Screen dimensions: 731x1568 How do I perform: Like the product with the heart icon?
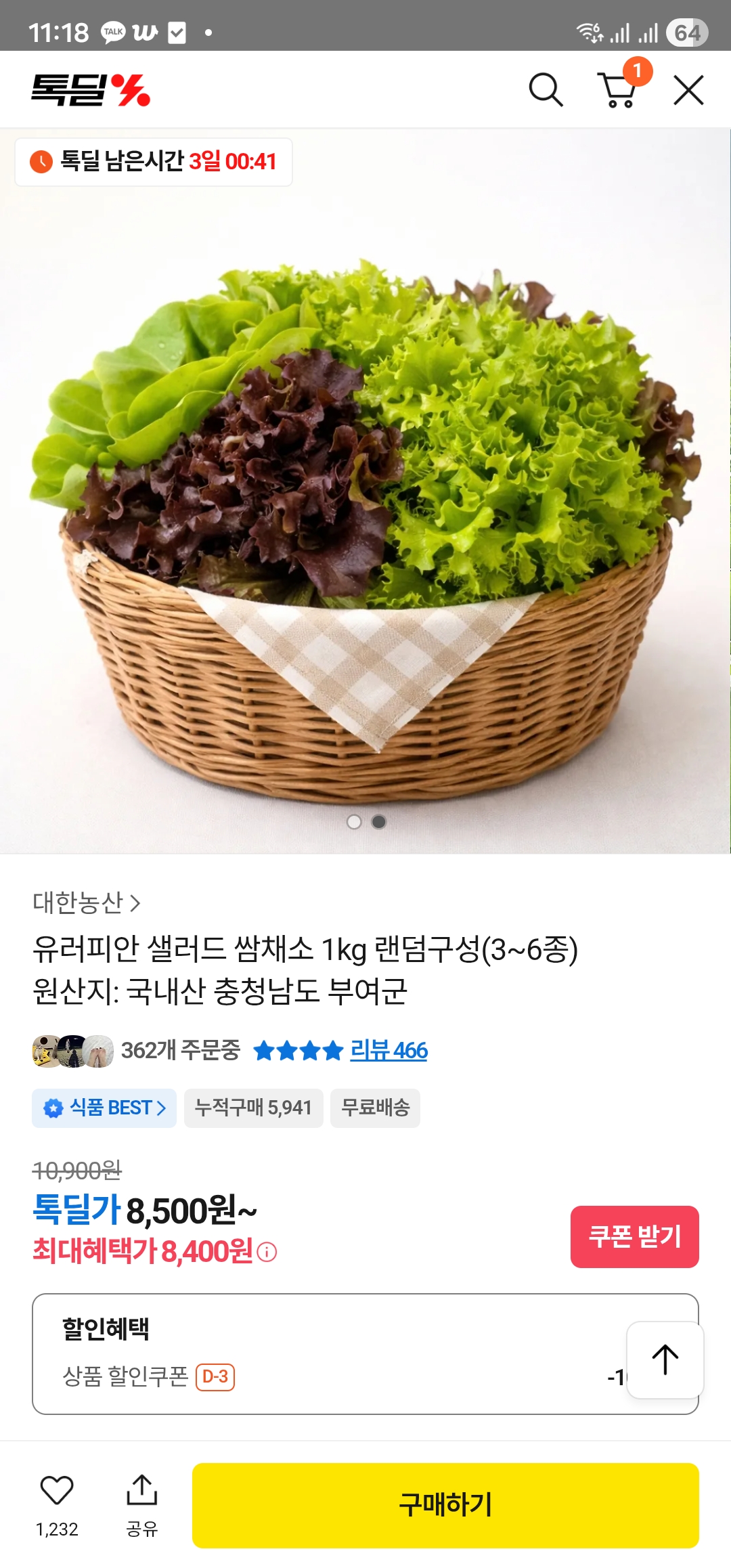[57, 1490]
